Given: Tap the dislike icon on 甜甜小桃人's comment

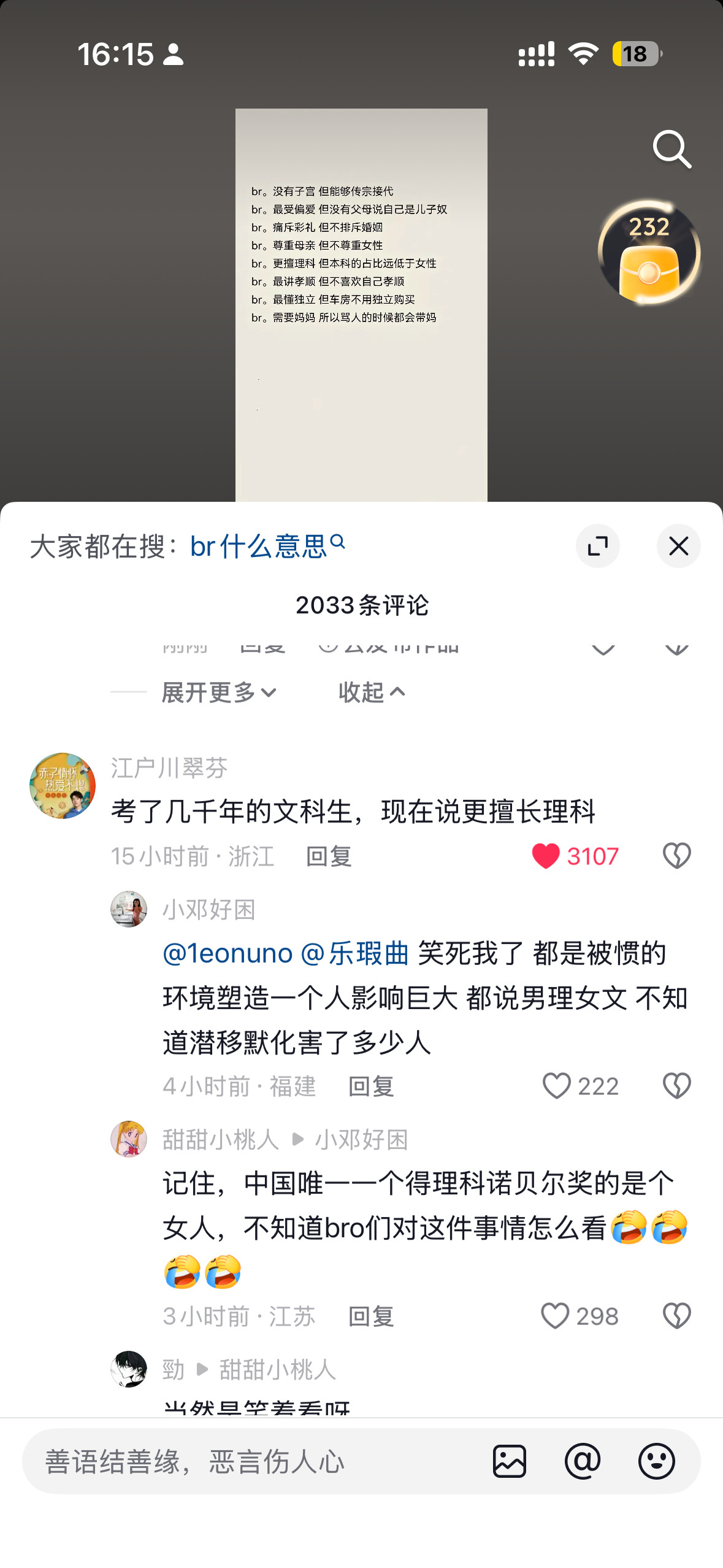Looking at the screenshot, I should pyautogui.click(x=676, y=1316).
